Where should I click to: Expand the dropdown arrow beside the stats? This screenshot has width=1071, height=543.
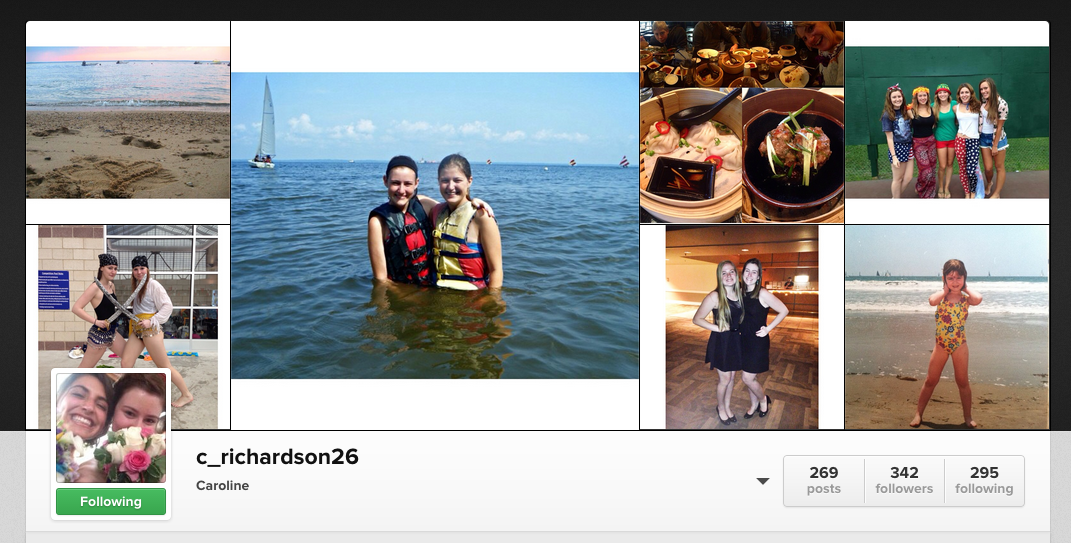(763, 481)
